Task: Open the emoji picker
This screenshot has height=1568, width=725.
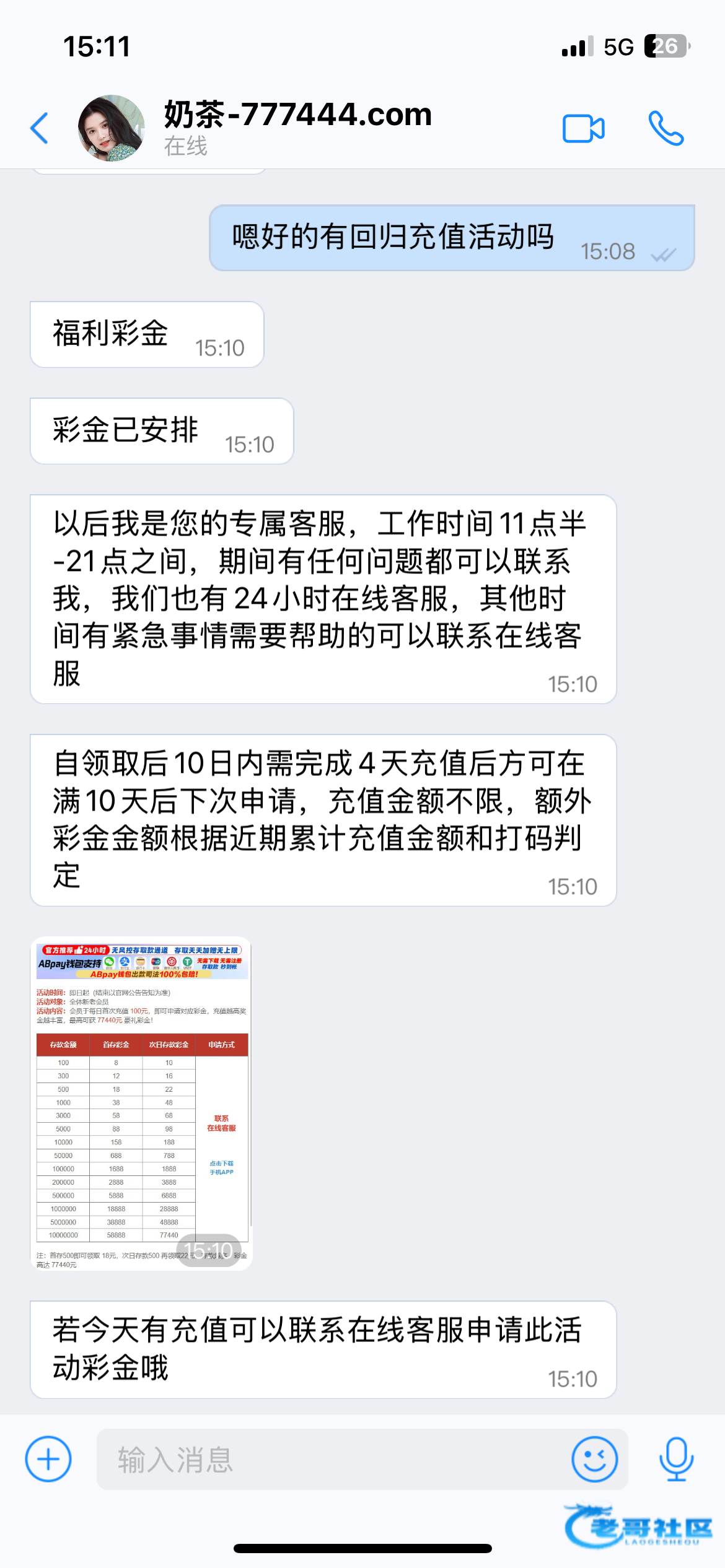Action: click(x=594, y=1460)
